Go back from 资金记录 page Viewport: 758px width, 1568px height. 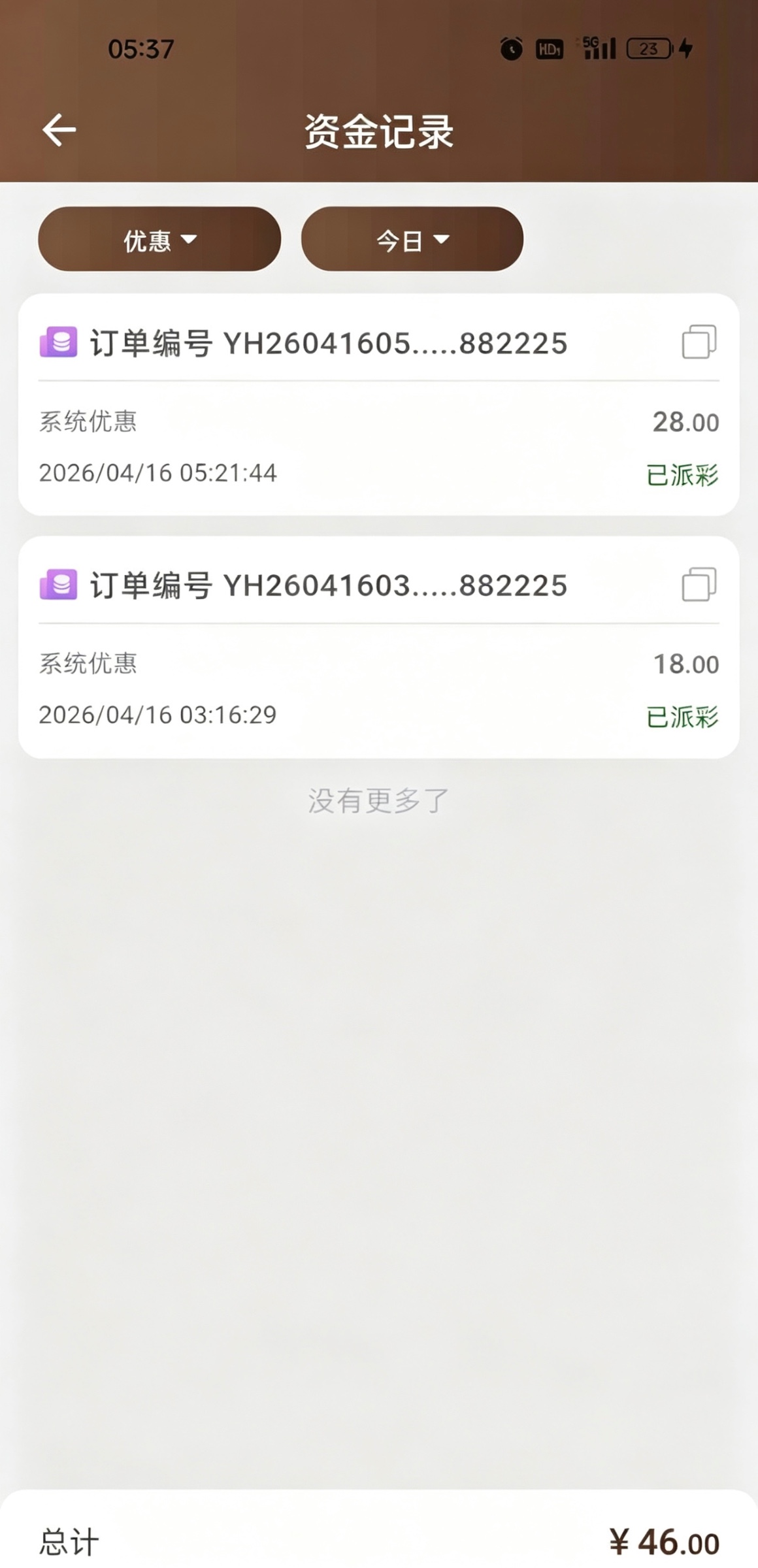tap(59, 130)
